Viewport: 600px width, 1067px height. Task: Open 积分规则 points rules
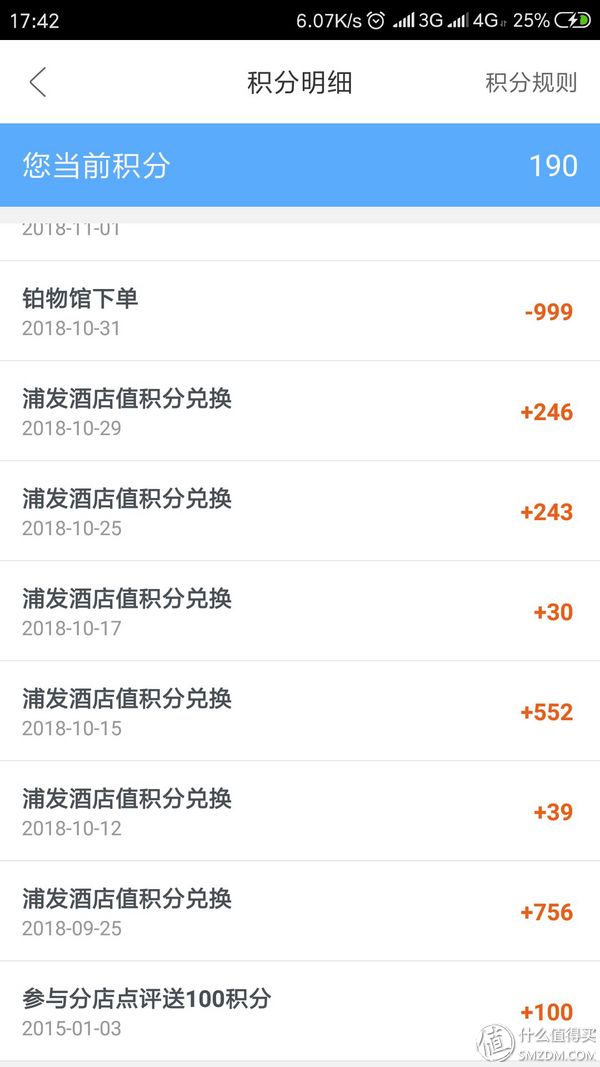tap(531, 82)
